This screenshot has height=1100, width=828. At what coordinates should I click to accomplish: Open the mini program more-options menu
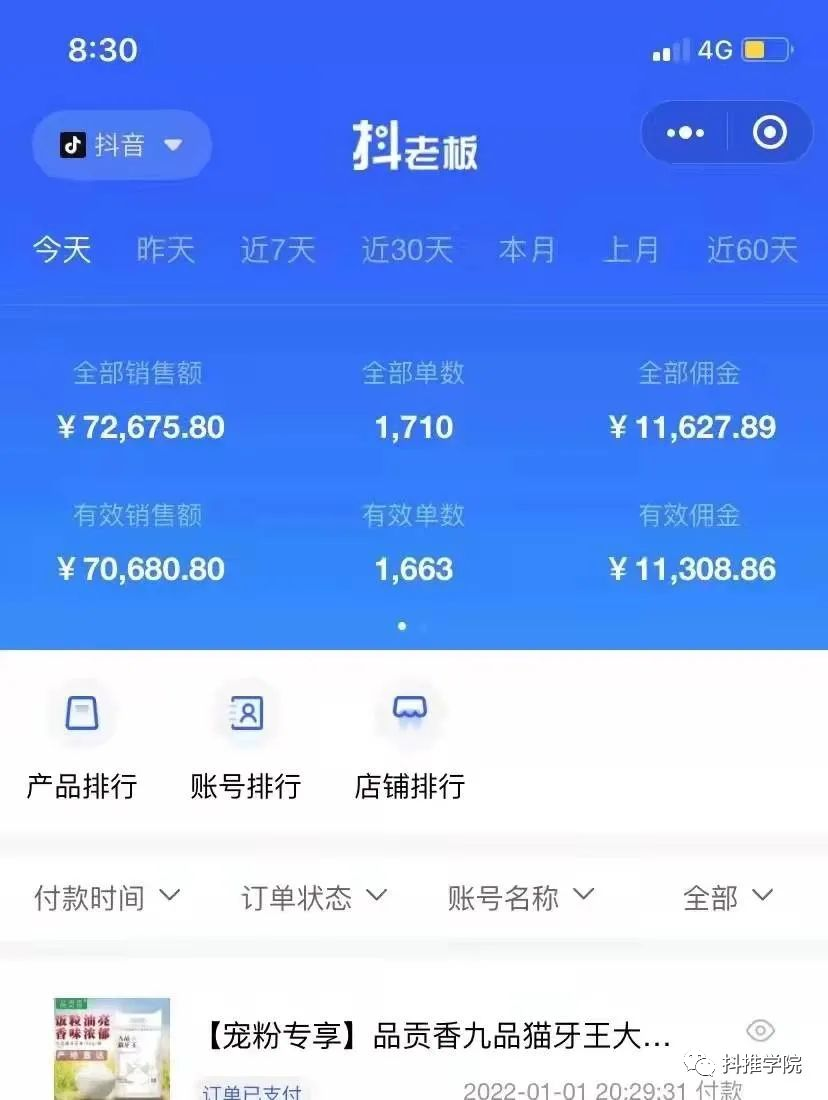pyautogui.click(x=685, y=132)
